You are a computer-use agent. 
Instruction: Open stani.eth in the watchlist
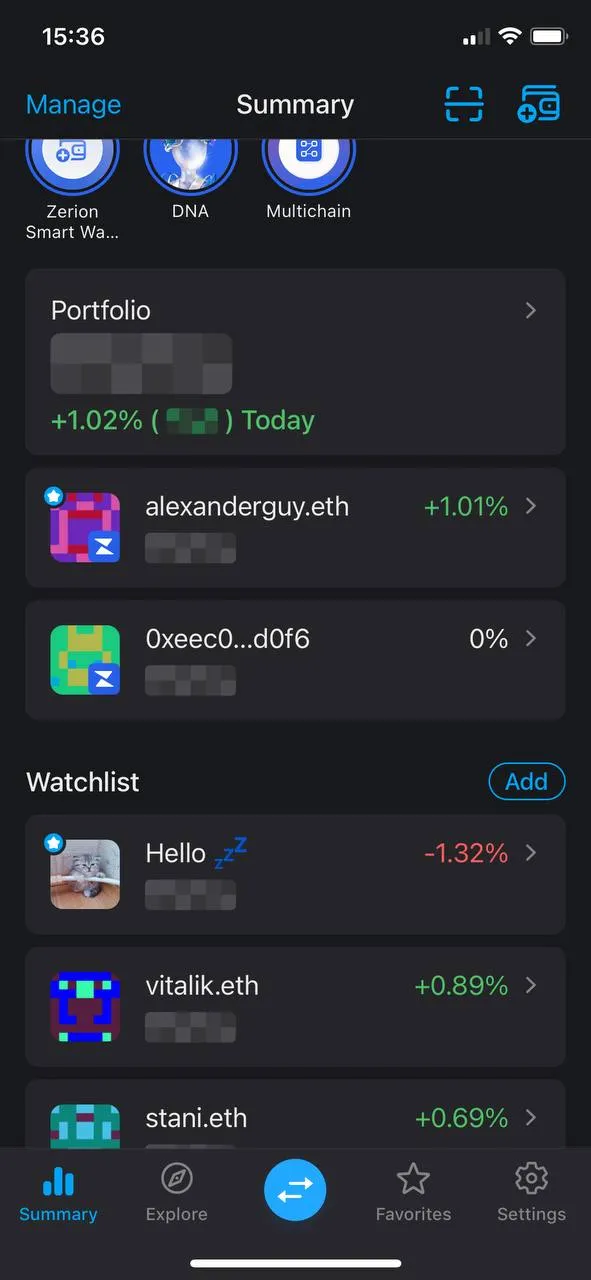pos(295,1114)
